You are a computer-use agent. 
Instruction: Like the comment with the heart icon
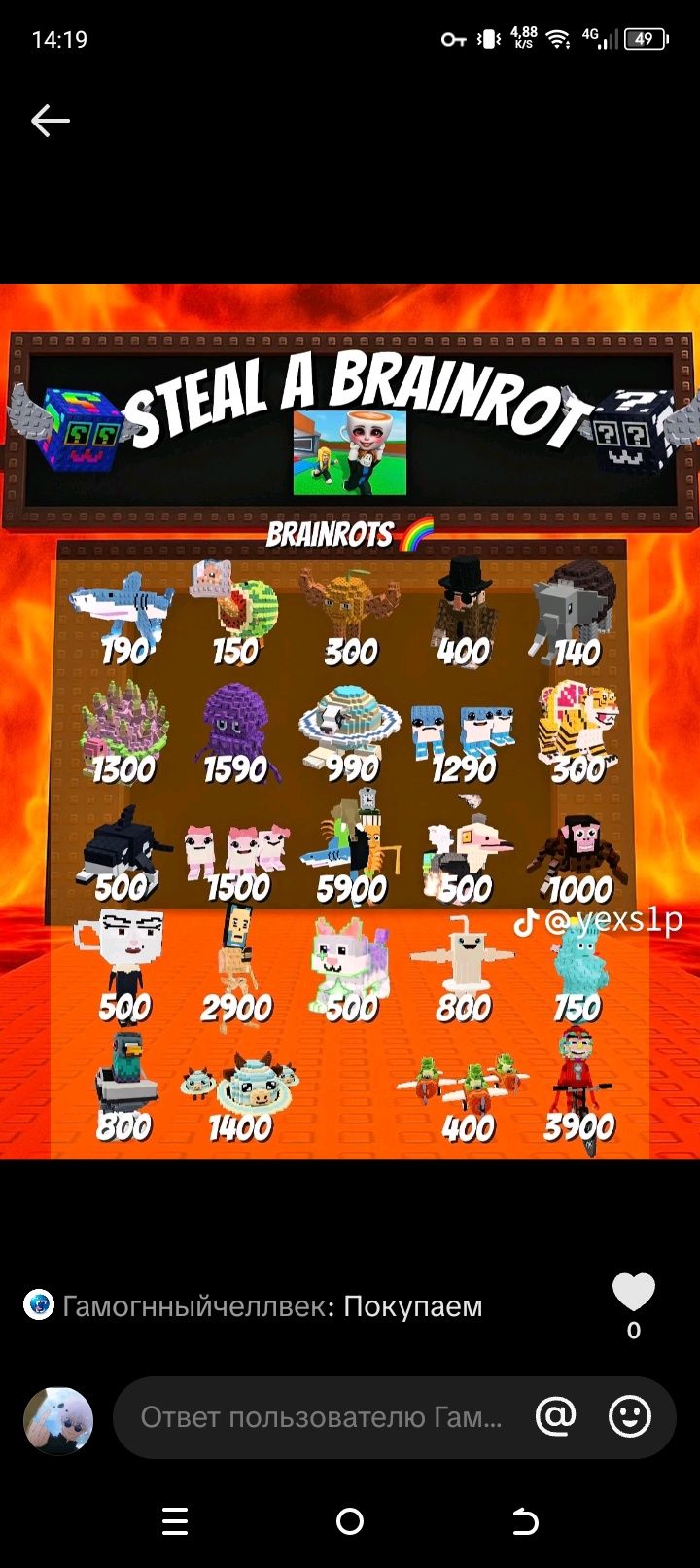634,1293
